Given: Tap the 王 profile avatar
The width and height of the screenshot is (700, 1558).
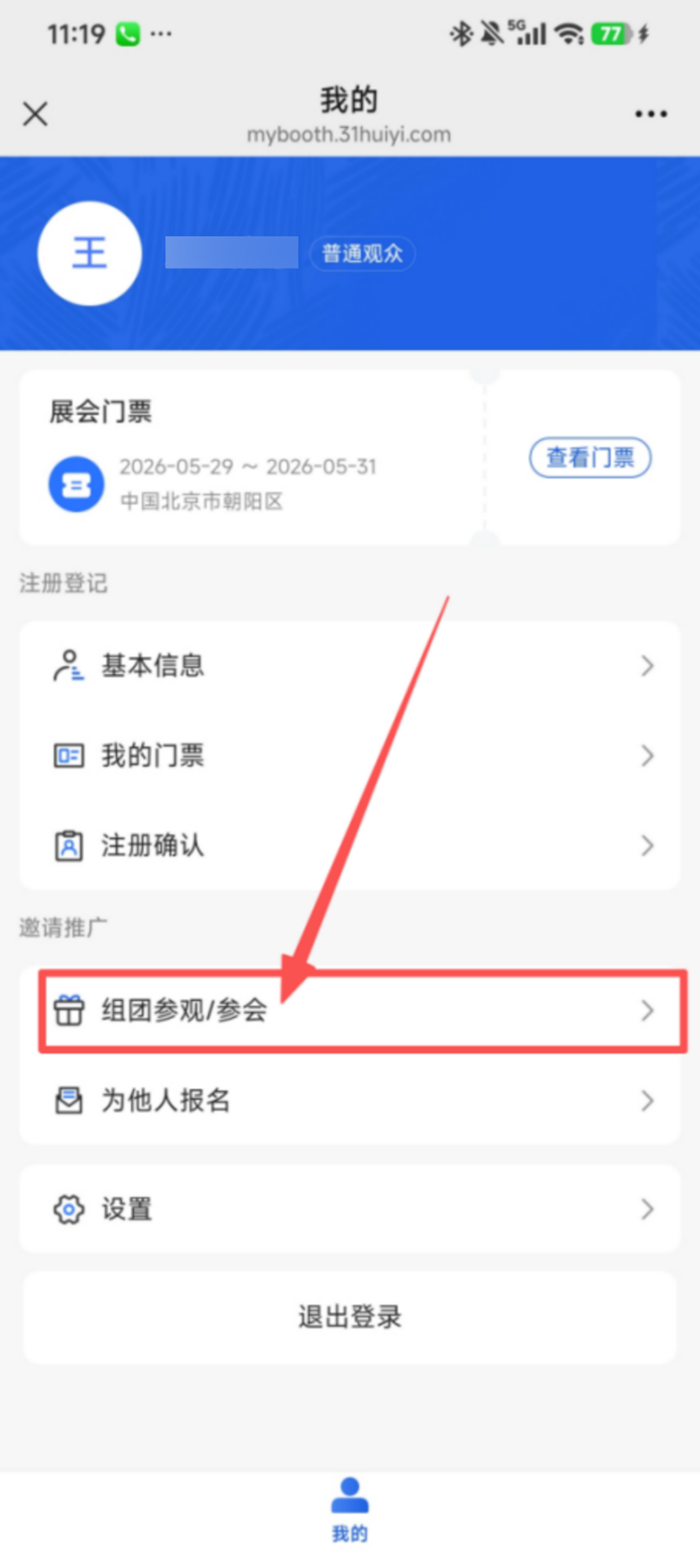Looking at the screenshot, I should [x=88, y=253].
